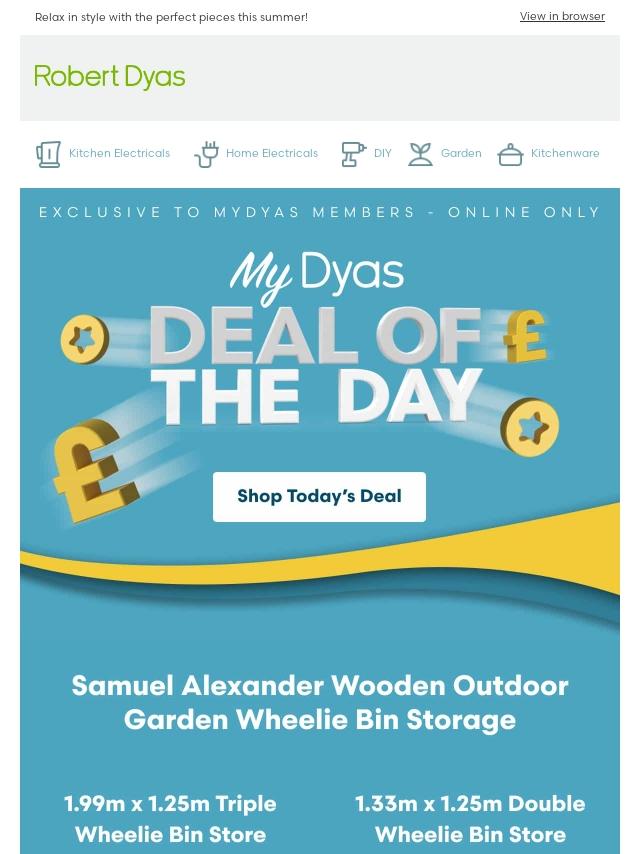Open the Garden category
The height and width of the screenshot is (854, 640).
point(446,154)
